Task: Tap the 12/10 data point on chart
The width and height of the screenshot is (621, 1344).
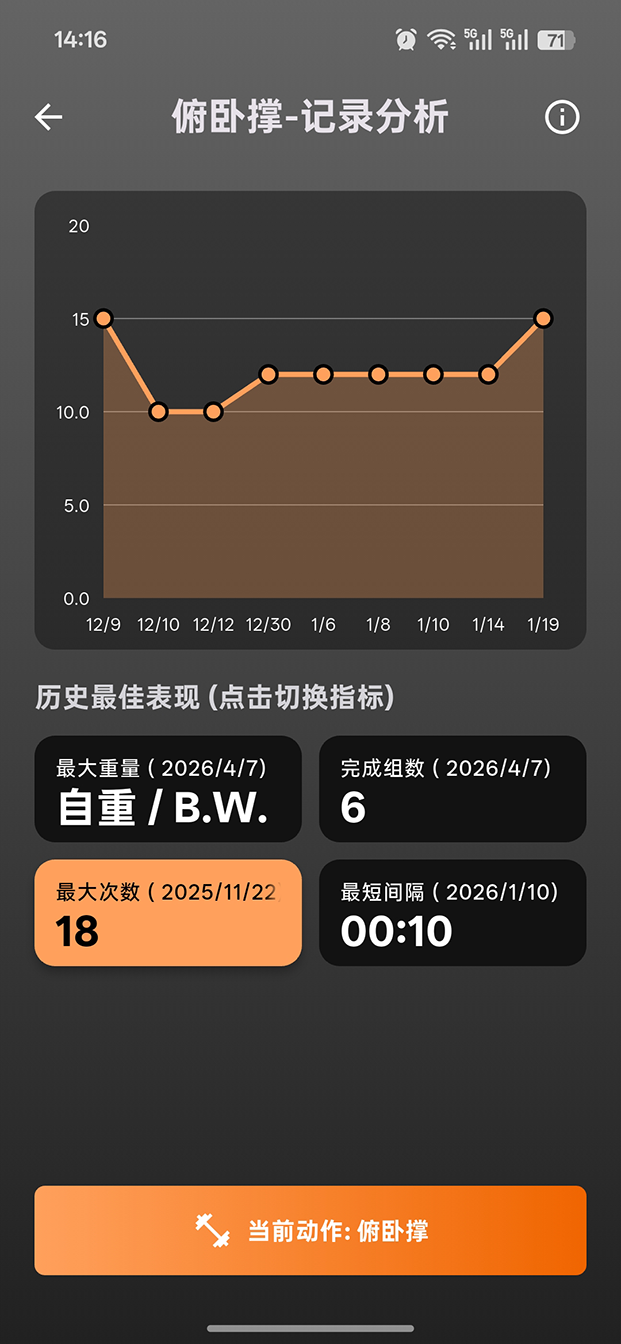Action: click(x=158, y=412)
